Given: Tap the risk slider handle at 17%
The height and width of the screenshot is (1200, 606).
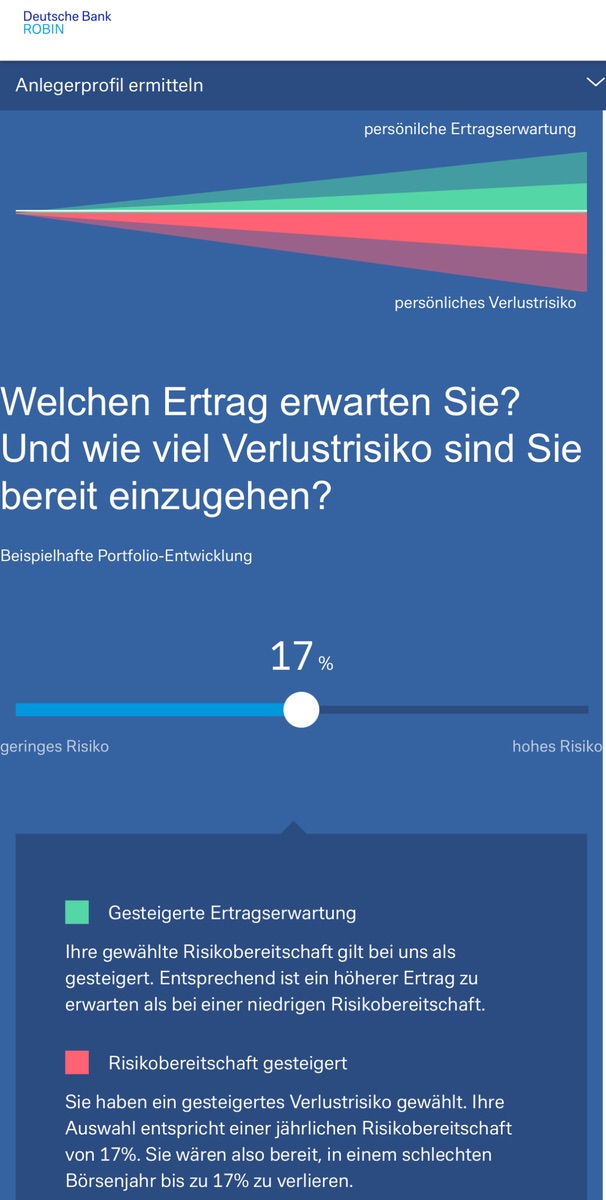Looking at the screenshot, I should click(301, 710).
